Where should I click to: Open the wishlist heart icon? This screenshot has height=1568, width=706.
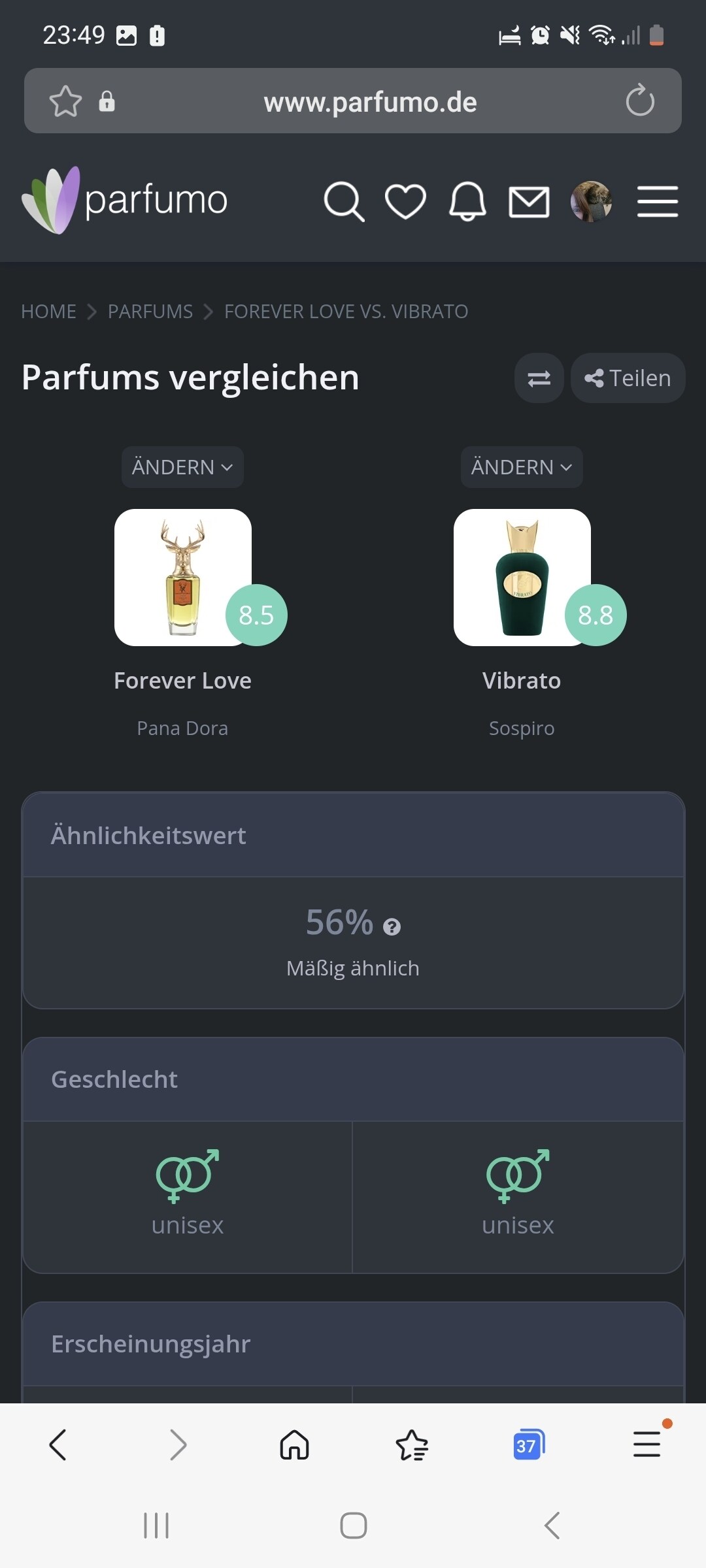tap(405, 201)
